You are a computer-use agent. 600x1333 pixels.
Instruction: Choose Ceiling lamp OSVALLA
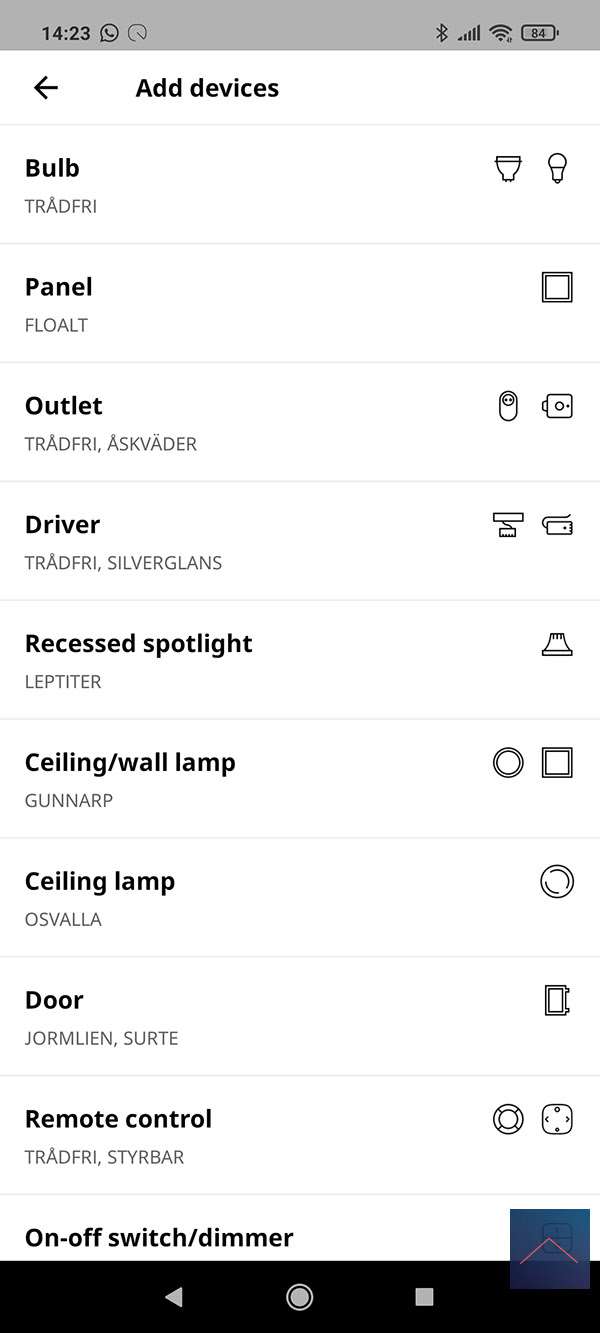point(299,899)
